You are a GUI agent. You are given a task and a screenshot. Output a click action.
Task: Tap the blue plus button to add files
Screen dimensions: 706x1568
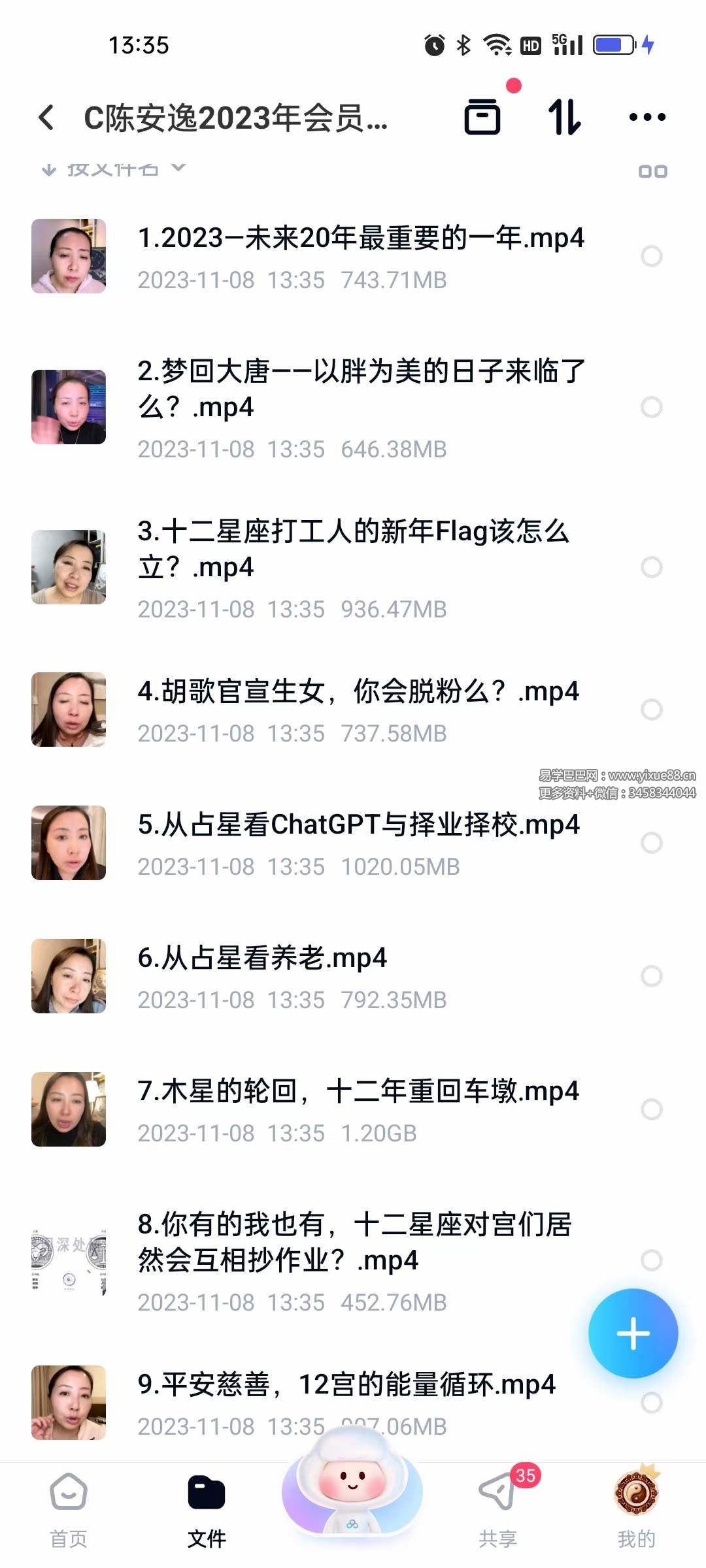tap(632, 1333)
